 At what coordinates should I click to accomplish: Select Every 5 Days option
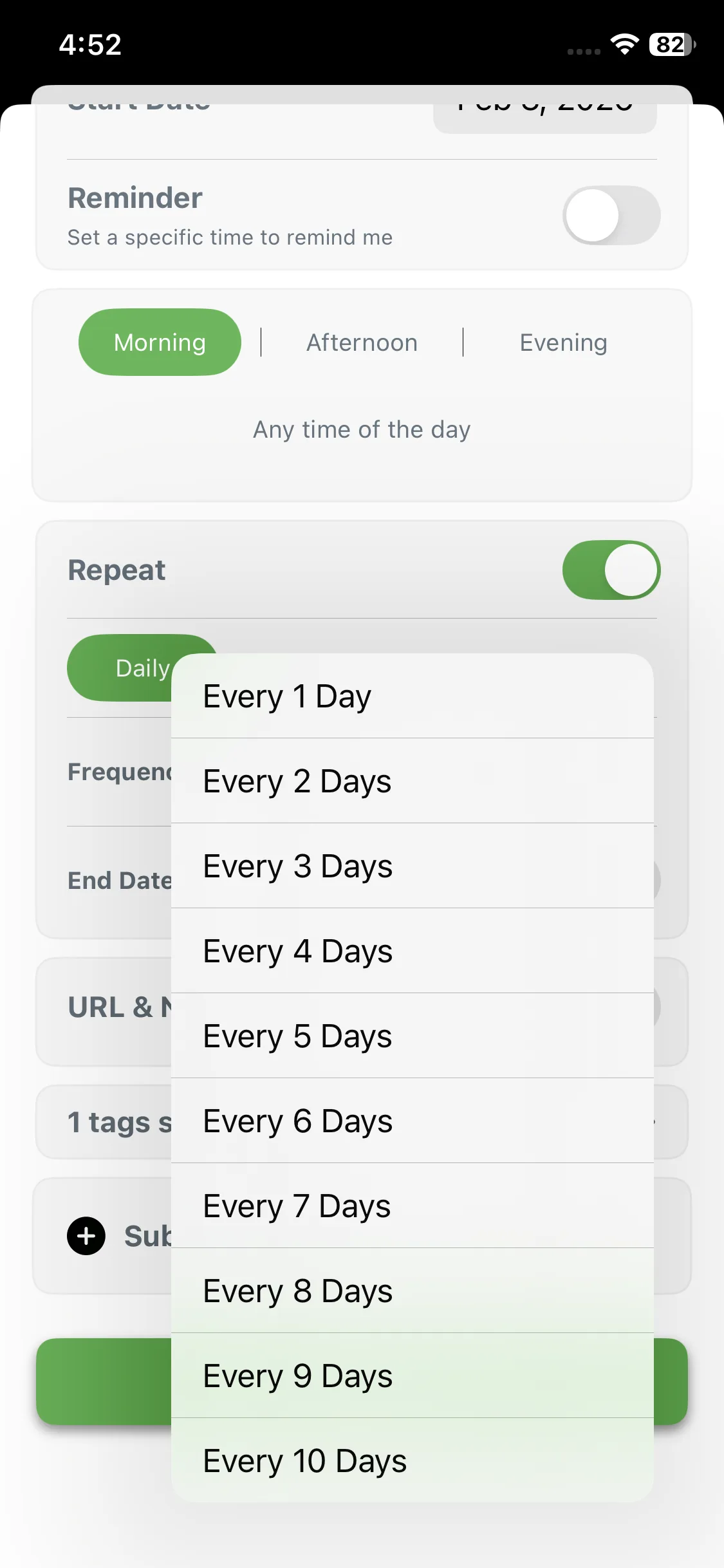point(413,1036)
